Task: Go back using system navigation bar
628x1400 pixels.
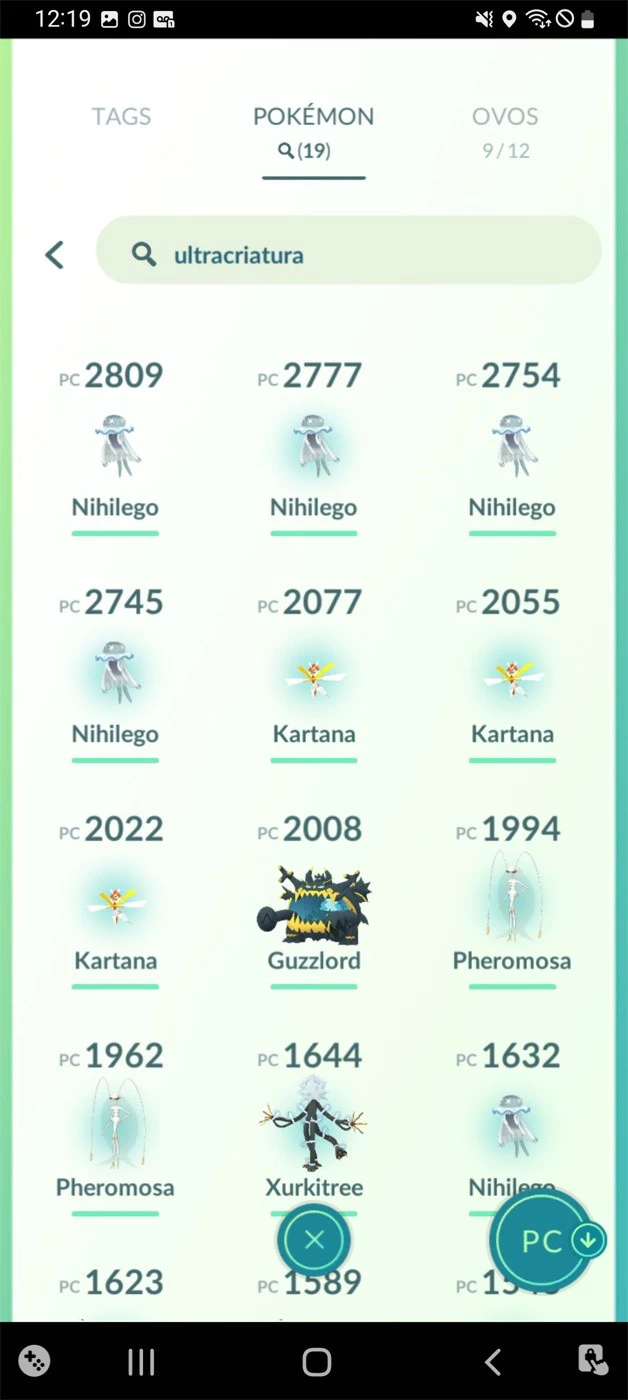Action: tap(492, 1361)
